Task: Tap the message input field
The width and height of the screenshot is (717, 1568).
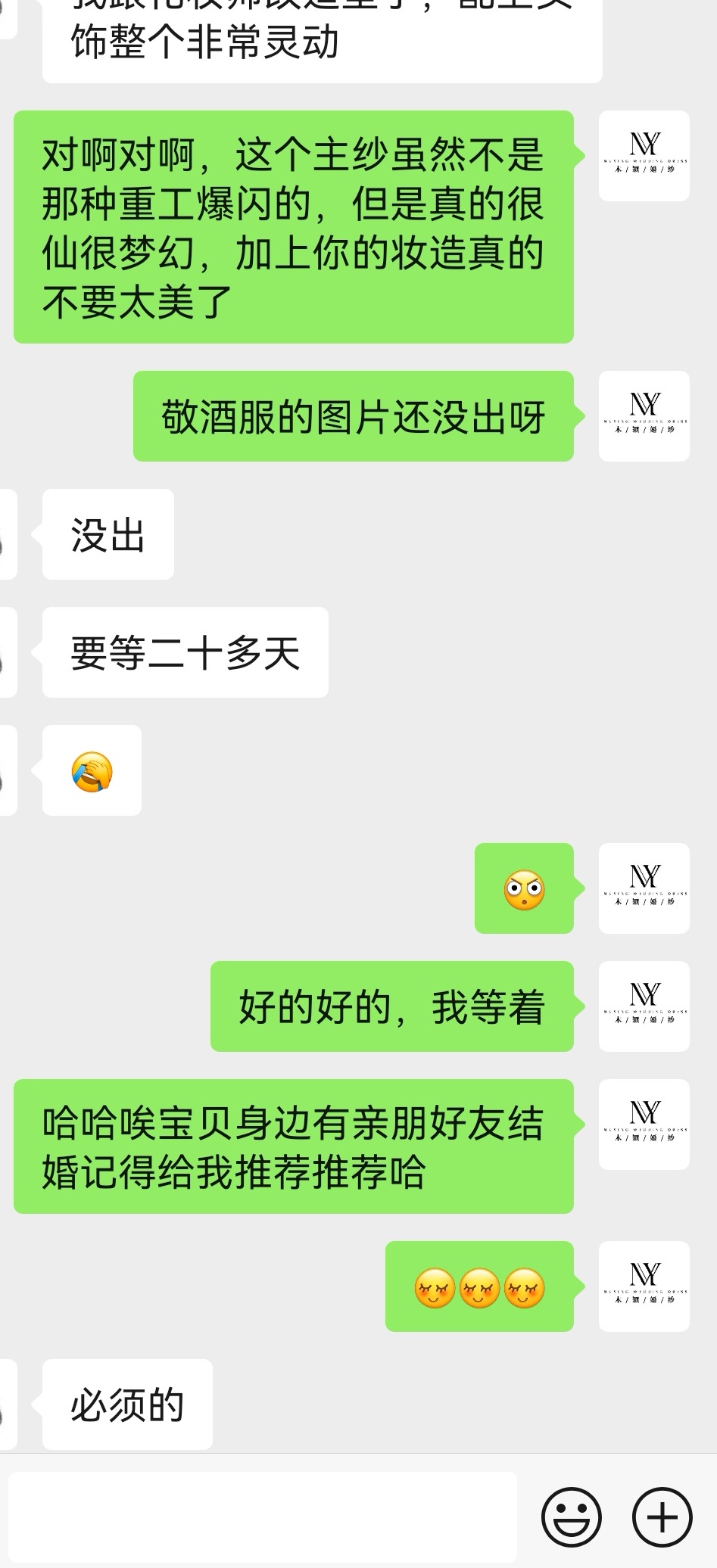Action: click(262, 1517)
